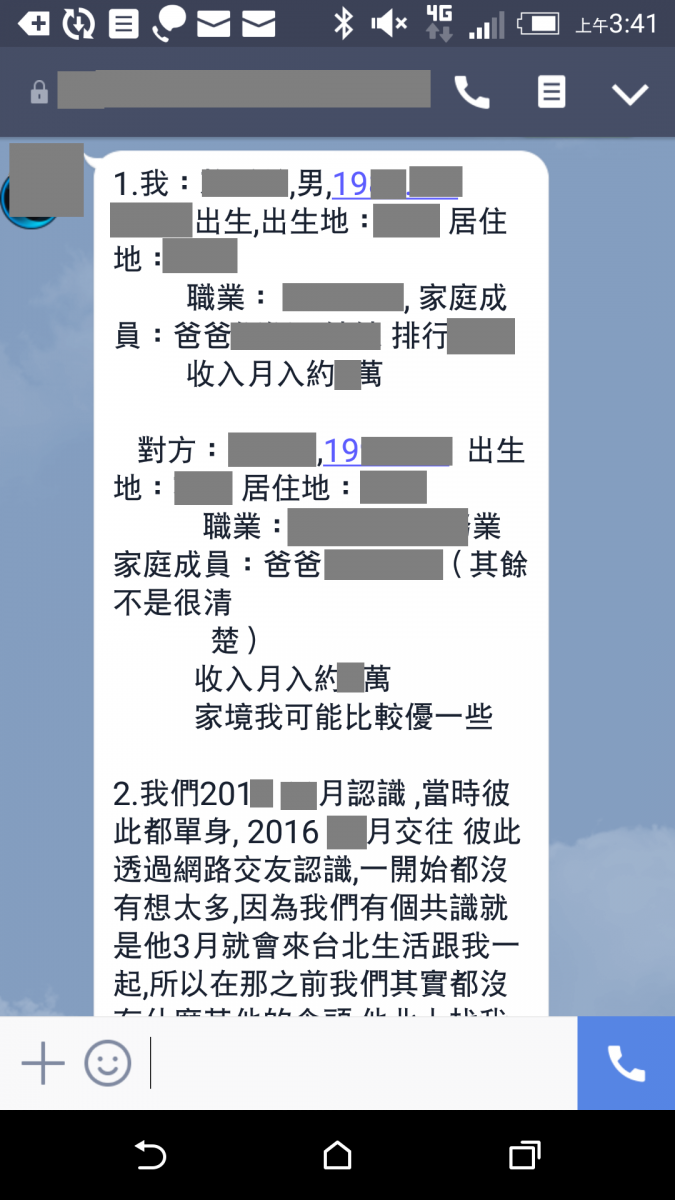Open the recent apps view
This screenshot has width=675, height=1200.
coord(524,1156)
